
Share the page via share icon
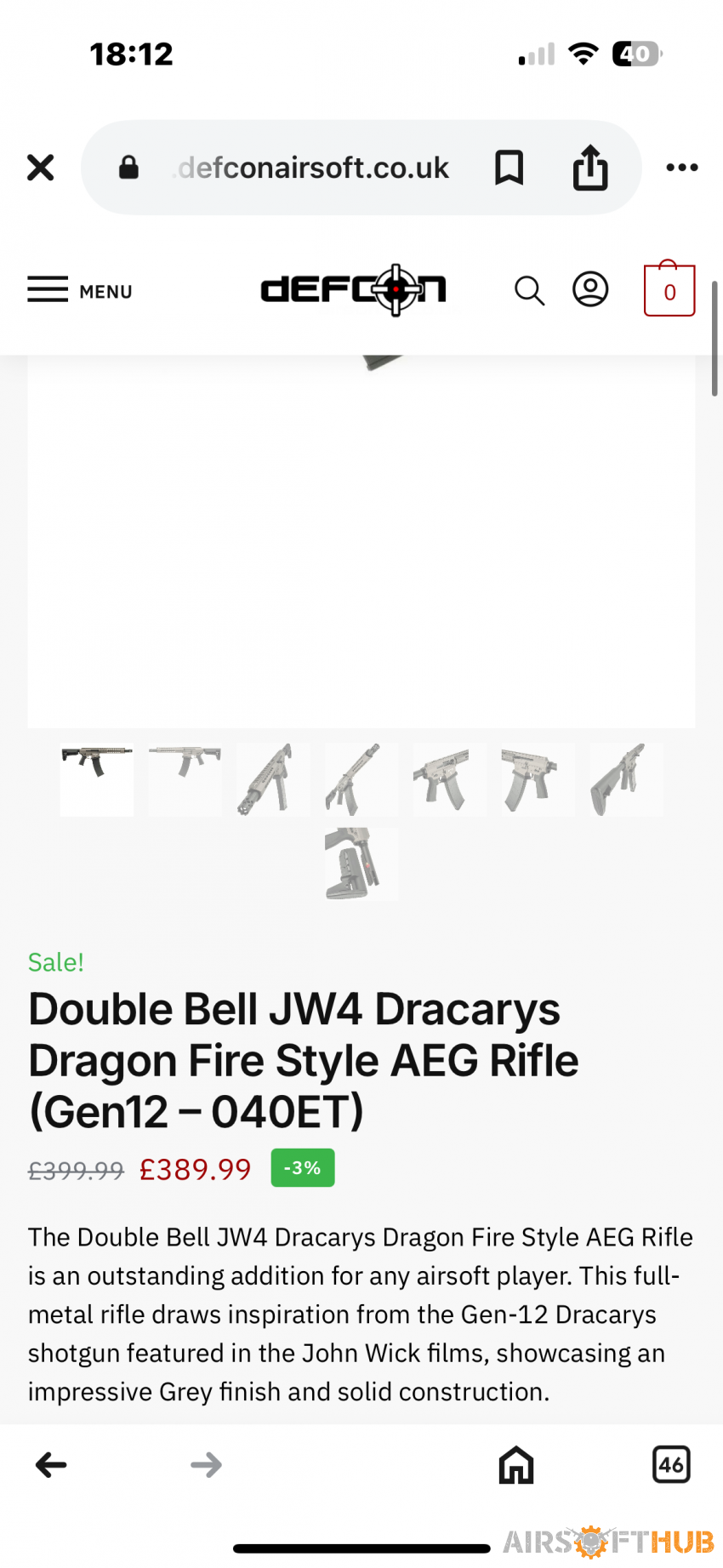[589, 167]
